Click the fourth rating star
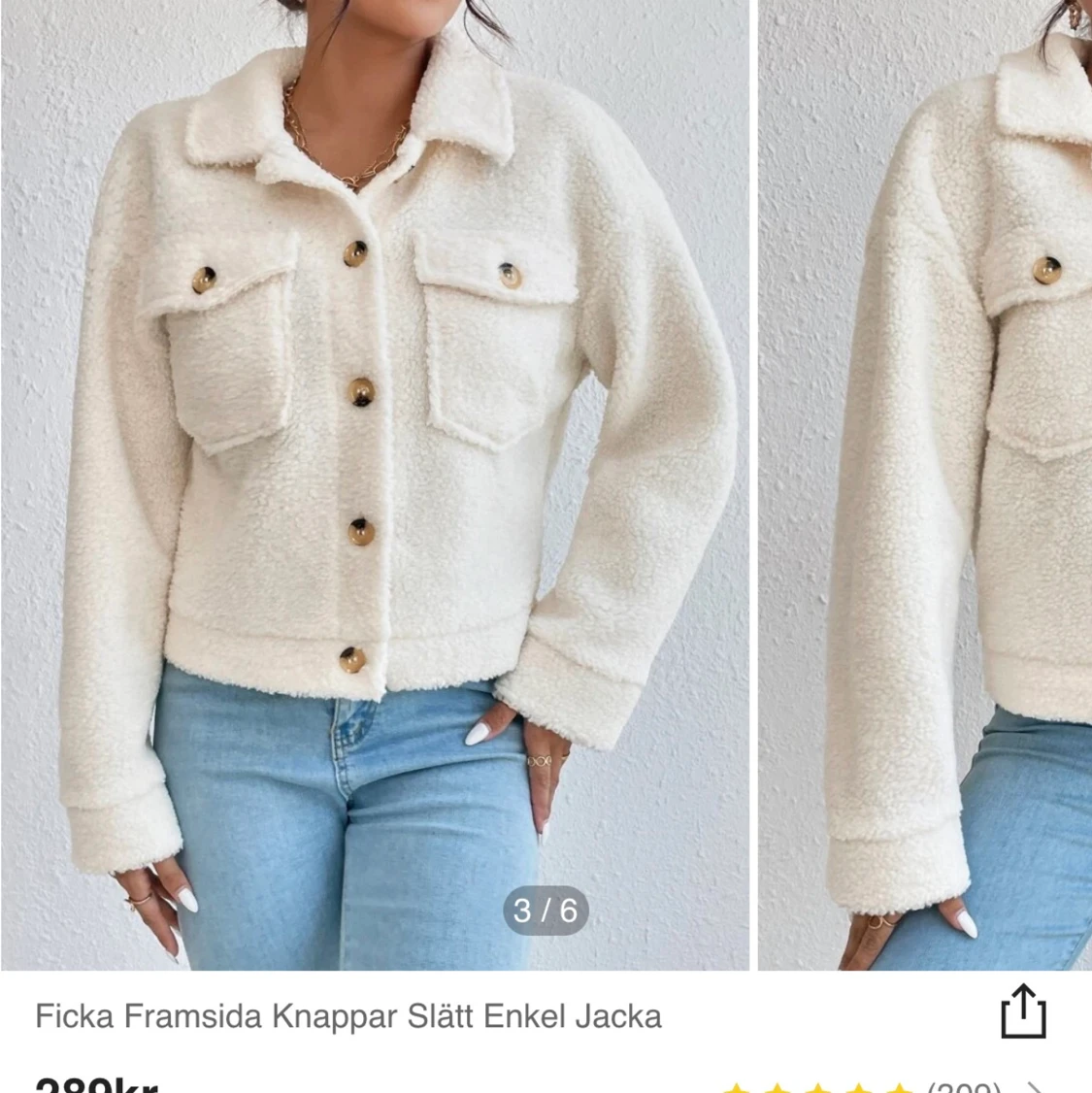This screenshot has width=1092, height=1093. click(859, 1087)
